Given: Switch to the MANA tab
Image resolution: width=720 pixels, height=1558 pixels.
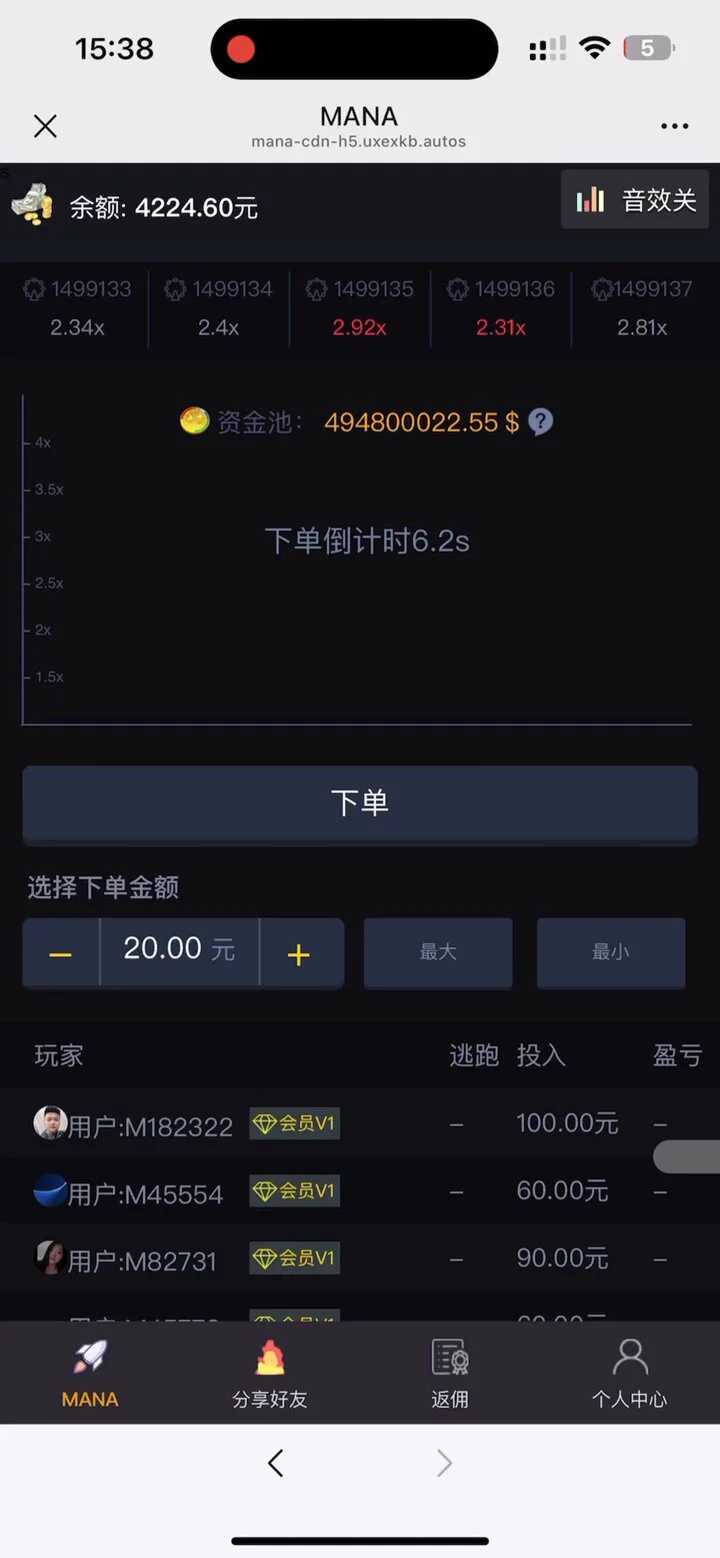Looking at the screenshot, I should (x=90, y=1373).
